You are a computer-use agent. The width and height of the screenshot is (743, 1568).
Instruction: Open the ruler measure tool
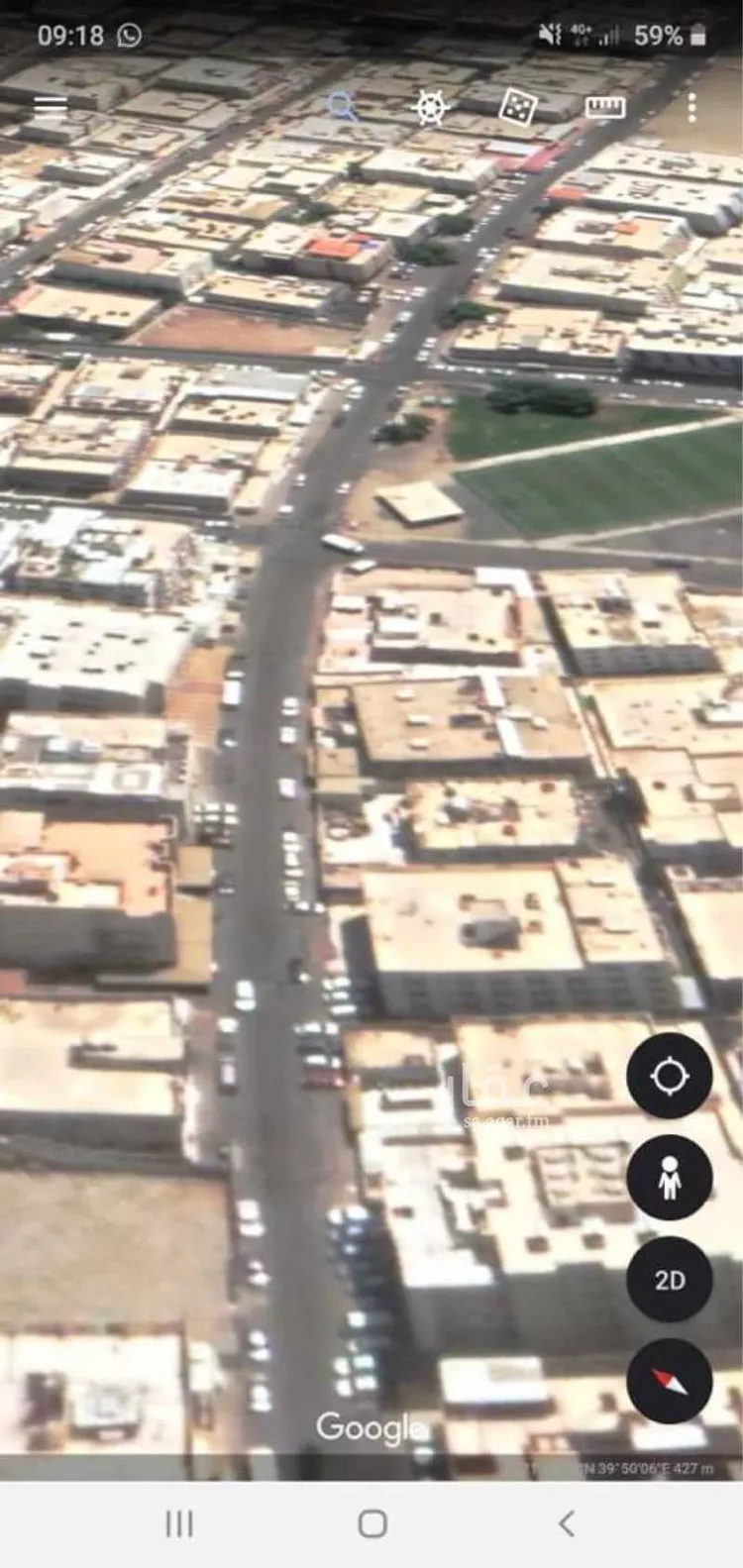tap(604, 107)
